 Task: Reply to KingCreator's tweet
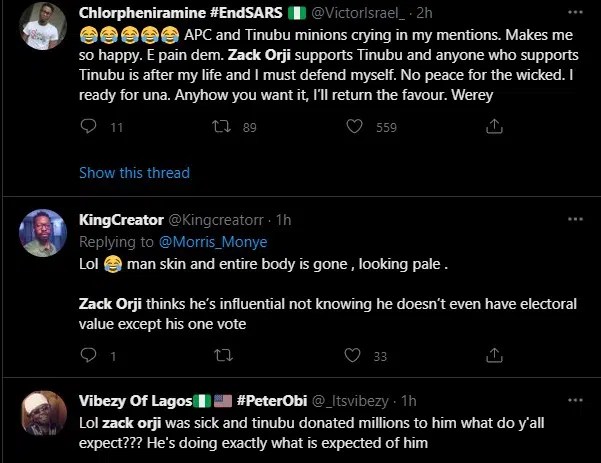pyautogui.click(x=88, y=354)
